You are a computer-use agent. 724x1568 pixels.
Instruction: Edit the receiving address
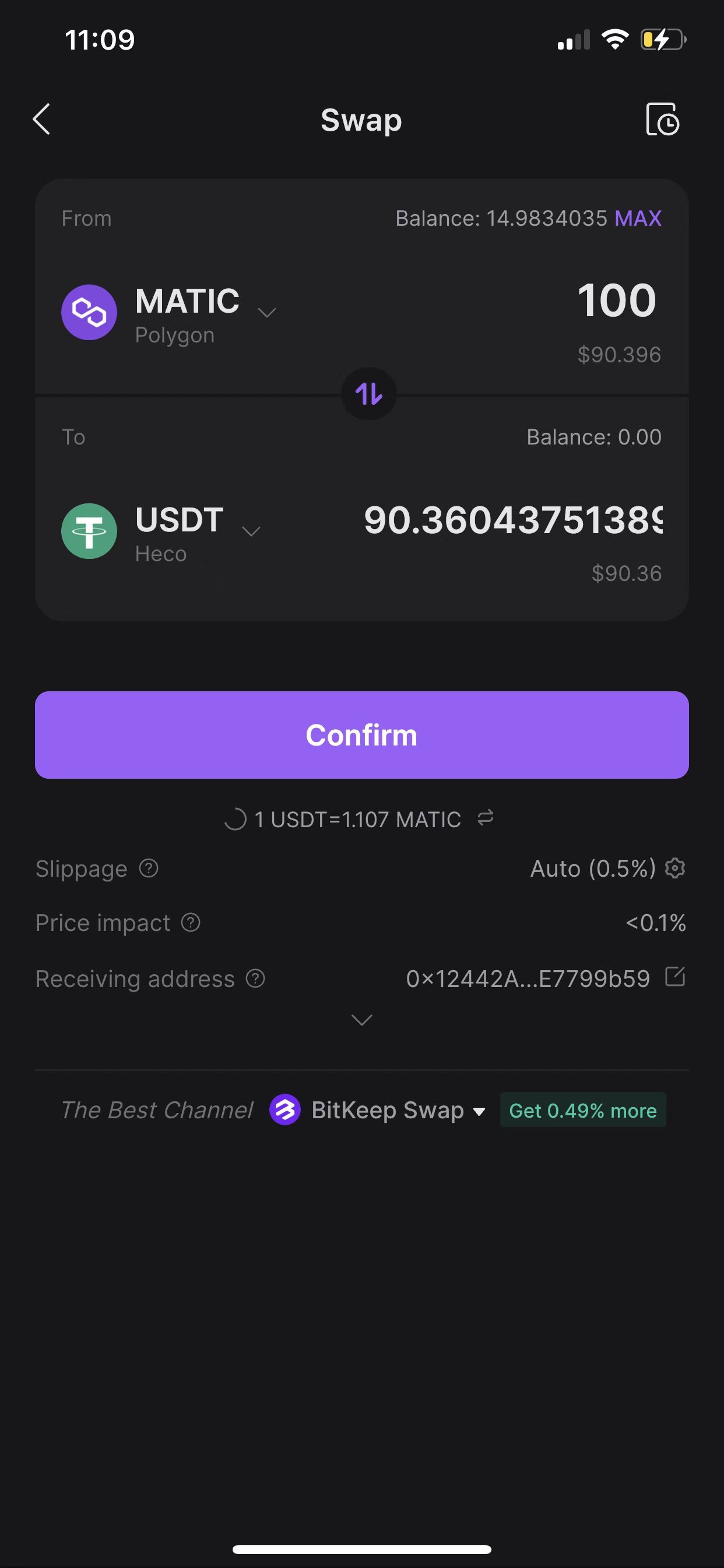tap(676, 977)
